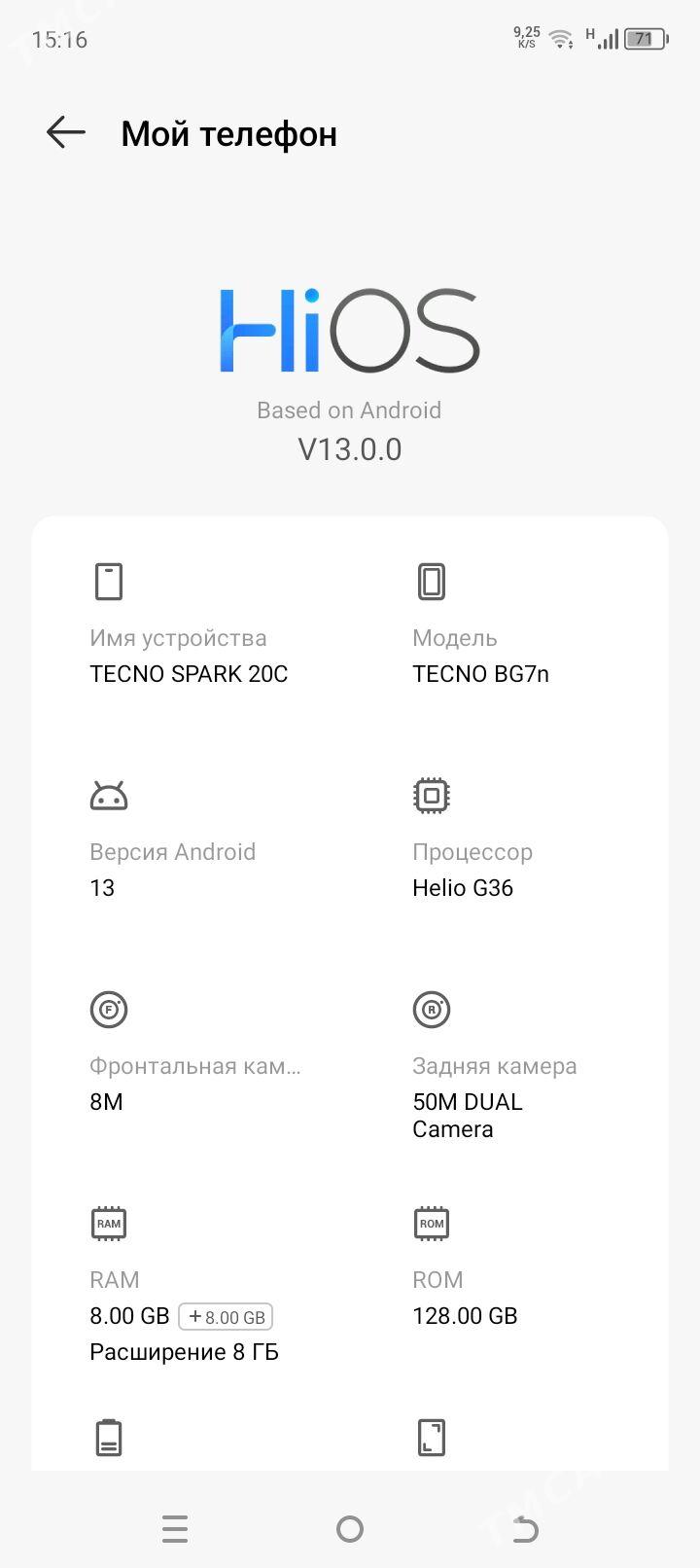The image size is (700, 1568).
Task: Open recent apps from the navigation bar
Action: [175, 1528]
